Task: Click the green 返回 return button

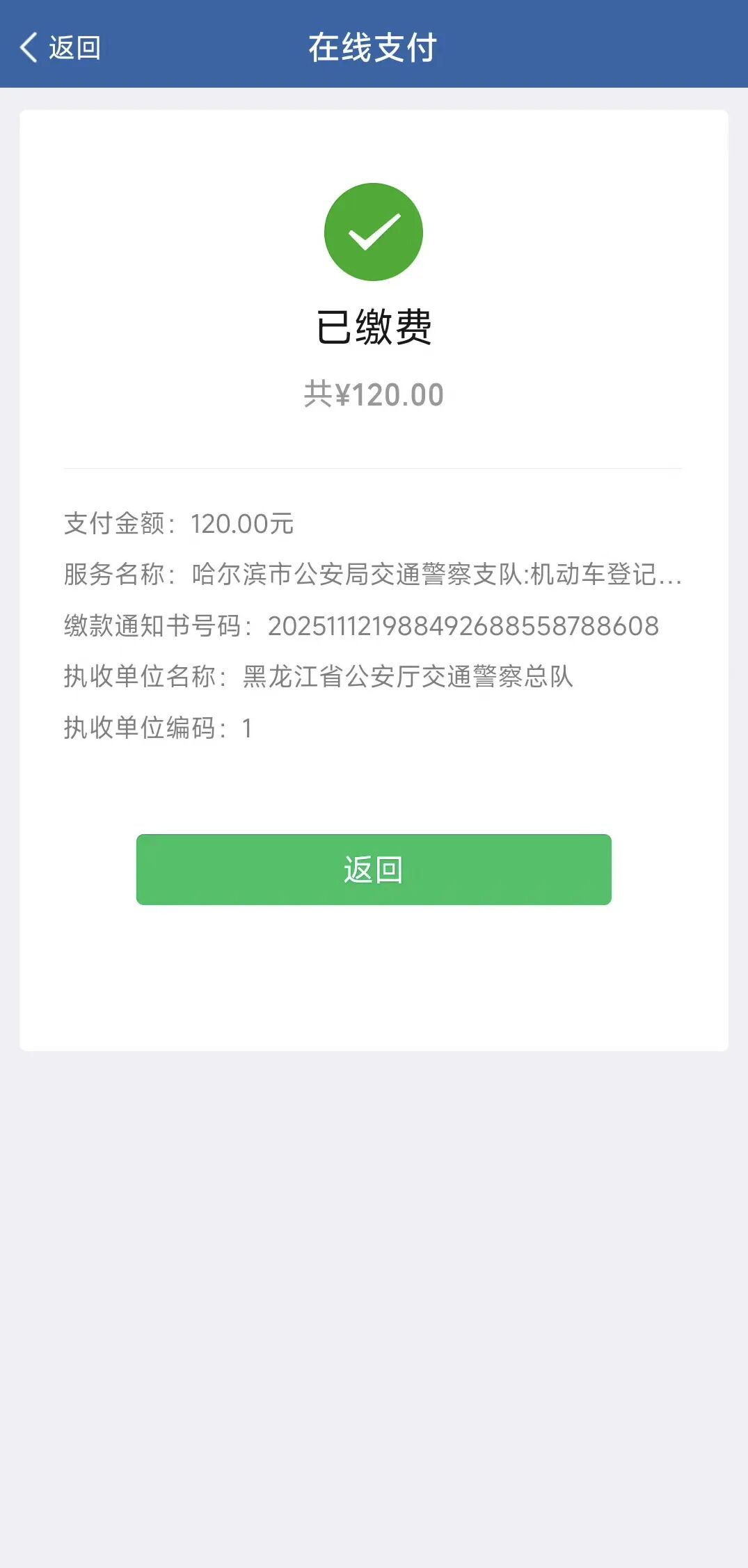Action: (374, 868)
